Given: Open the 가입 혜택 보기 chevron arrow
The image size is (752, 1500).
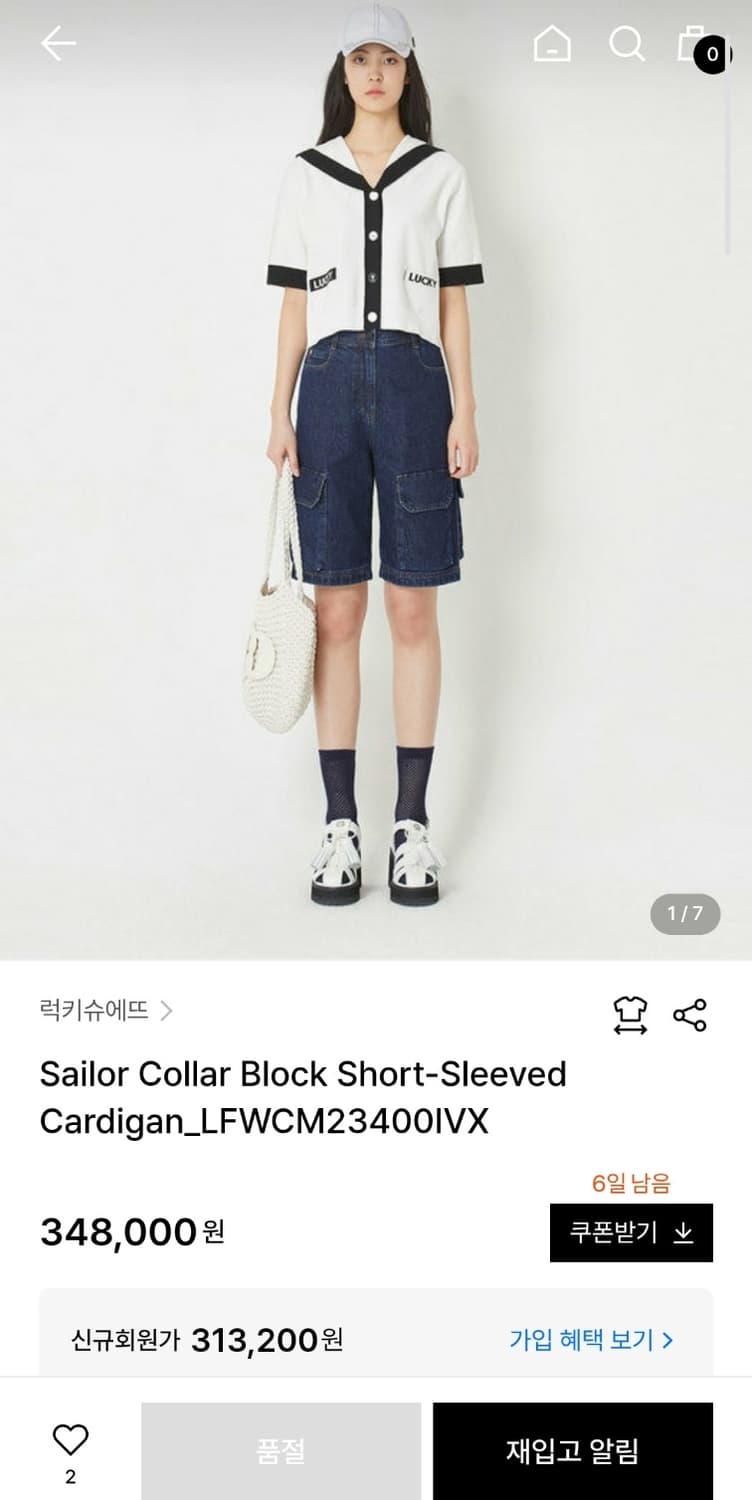Looking at the screenshot, I should (672, 1340).
